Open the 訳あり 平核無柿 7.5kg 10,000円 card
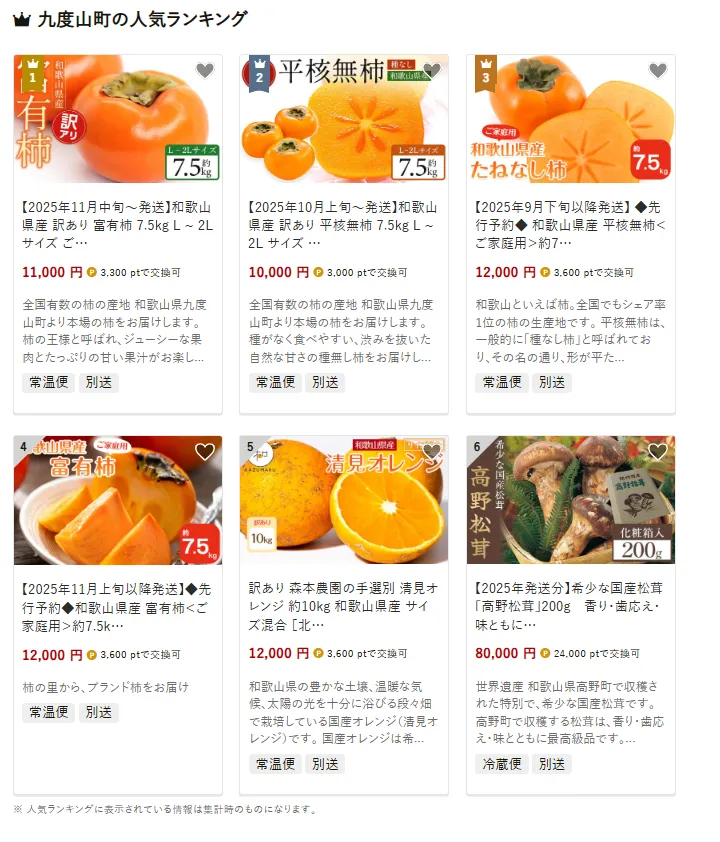Screen dimensions: 720x842 point(344,225)
